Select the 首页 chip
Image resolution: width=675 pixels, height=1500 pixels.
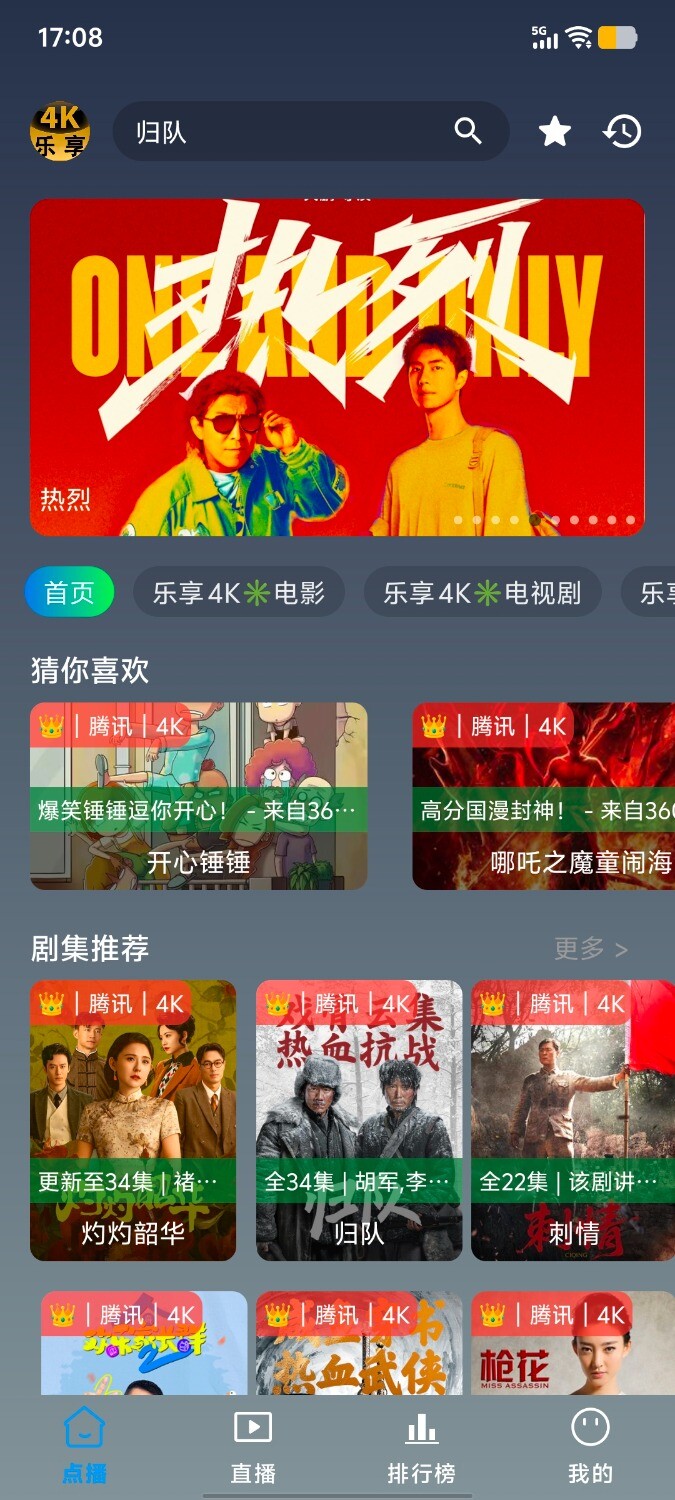click(x=69, y=592)
